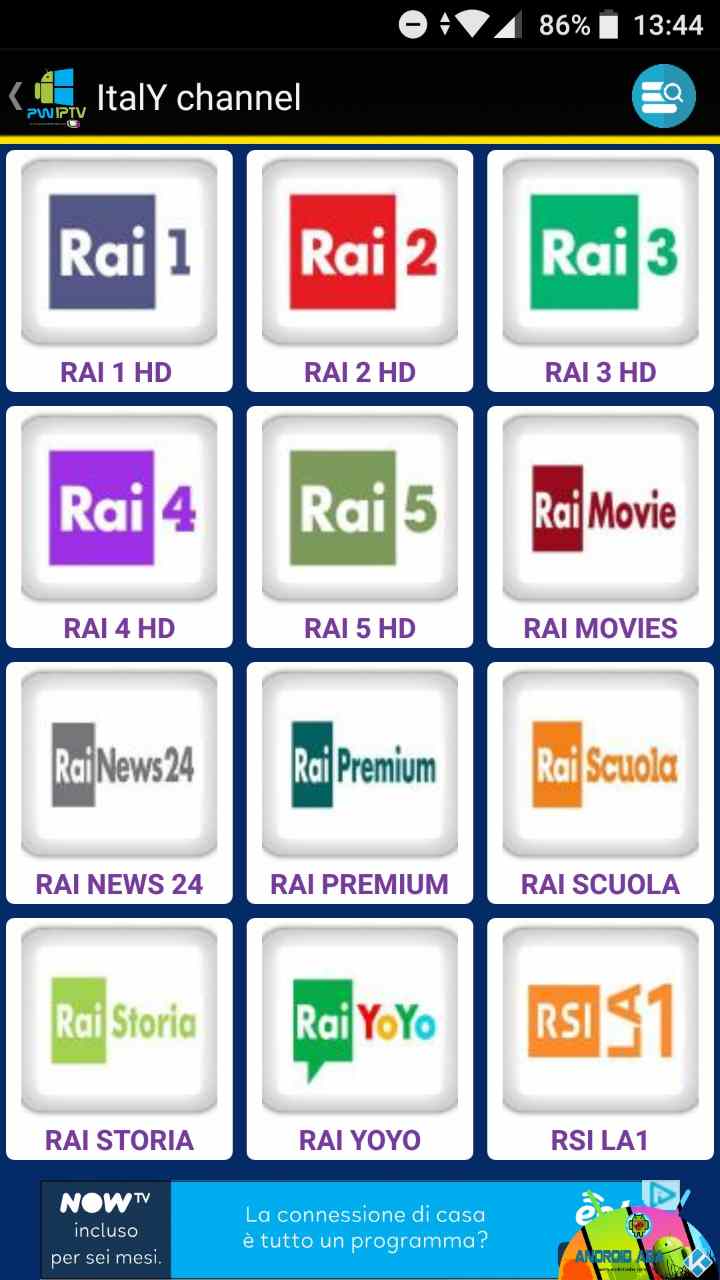720x1280 pixels.
Task: Choose the RSI LA1 channel
Action: (600, 1039)
